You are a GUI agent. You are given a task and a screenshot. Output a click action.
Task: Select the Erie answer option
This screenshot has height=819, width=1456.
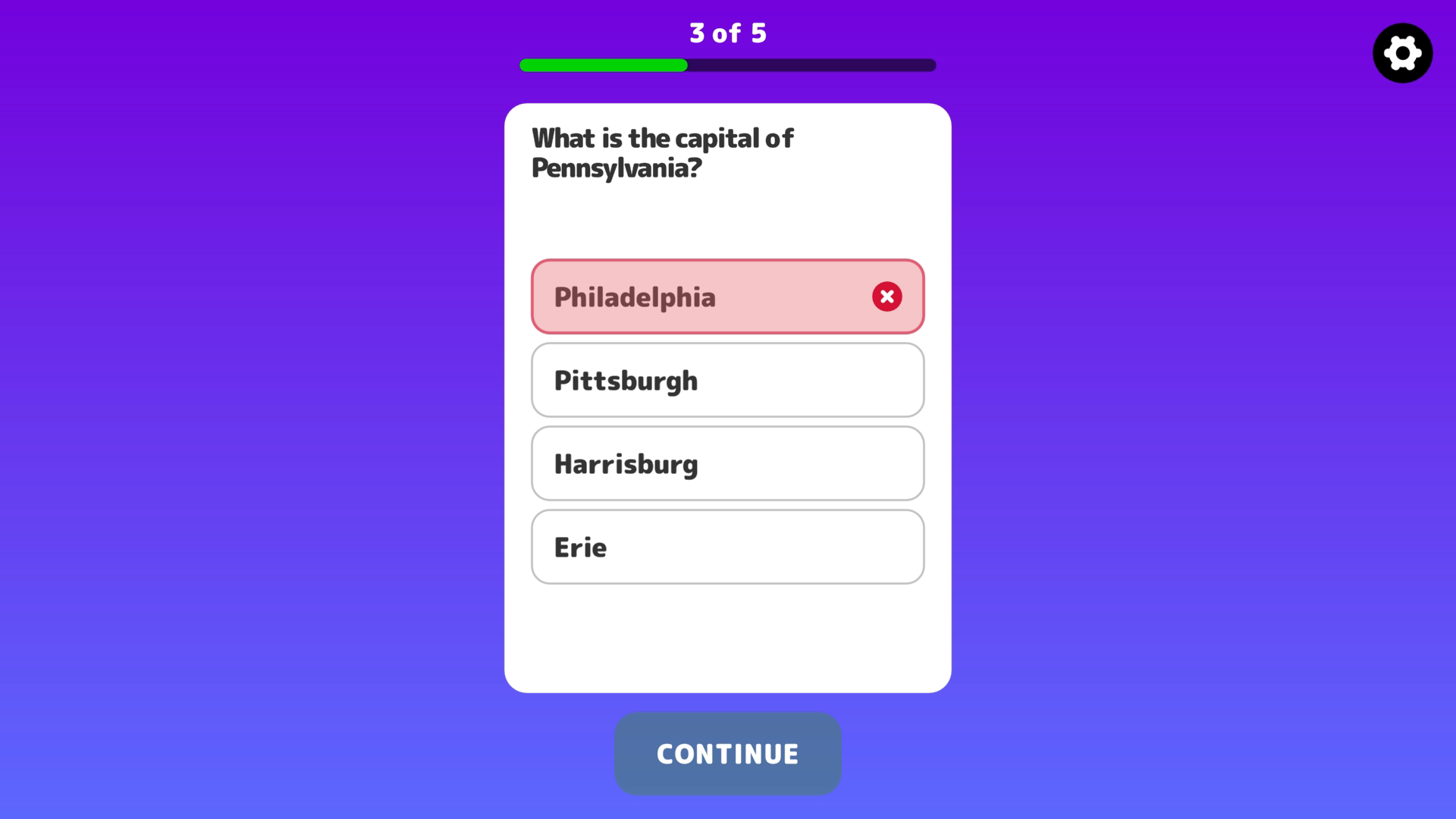click(726, 547)
